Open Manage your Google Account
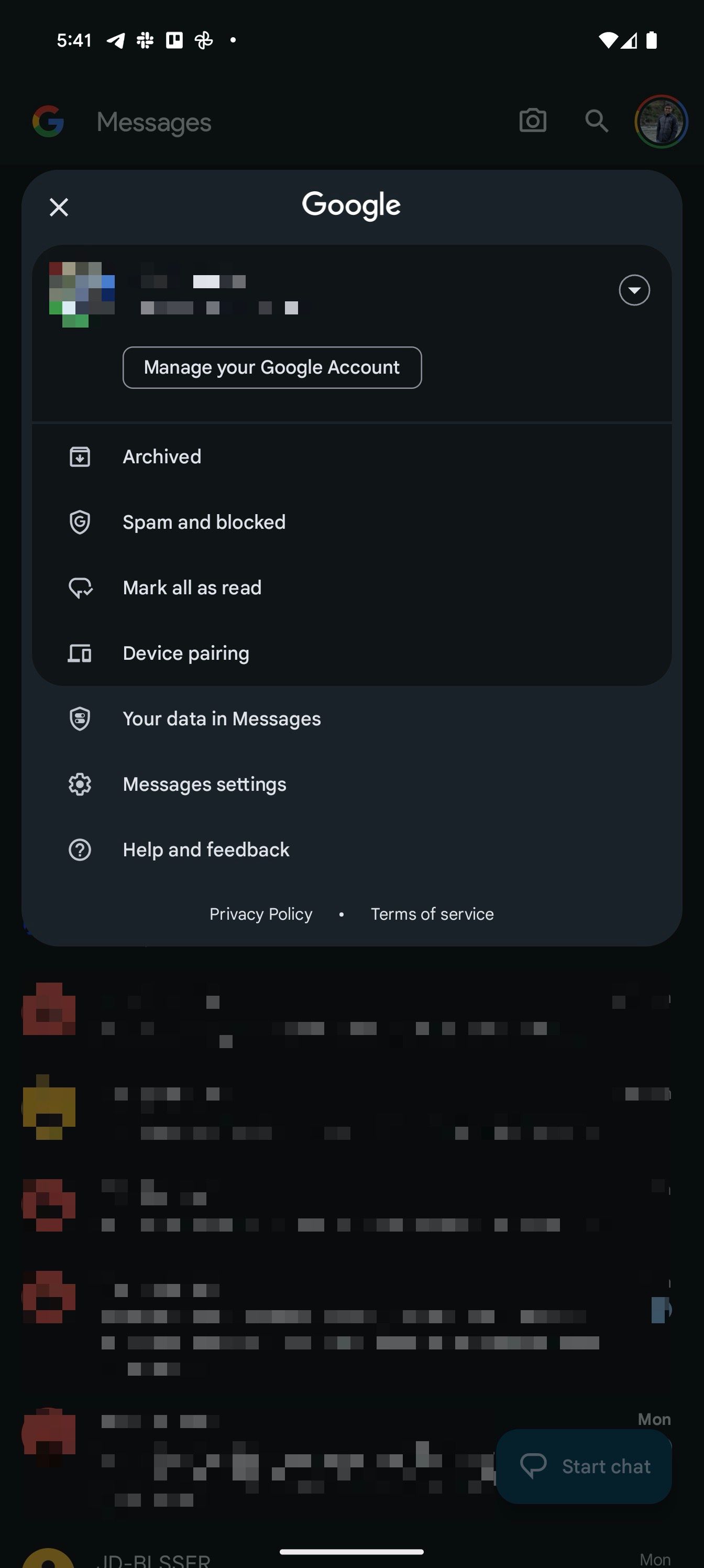The width and height of the screenshot is (704, 1568). point(271,367)
